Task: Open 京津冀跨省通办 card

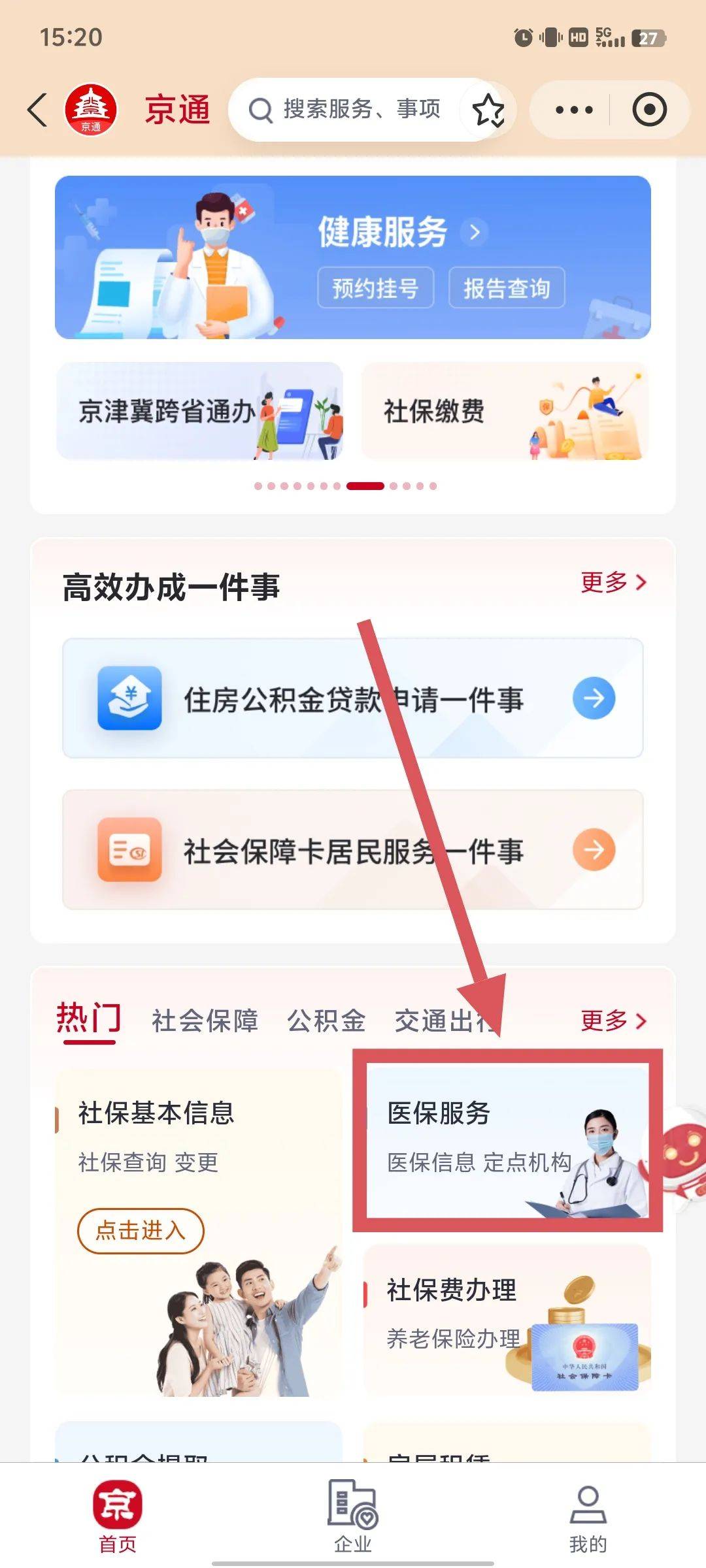Action: [x=200, y=412]
